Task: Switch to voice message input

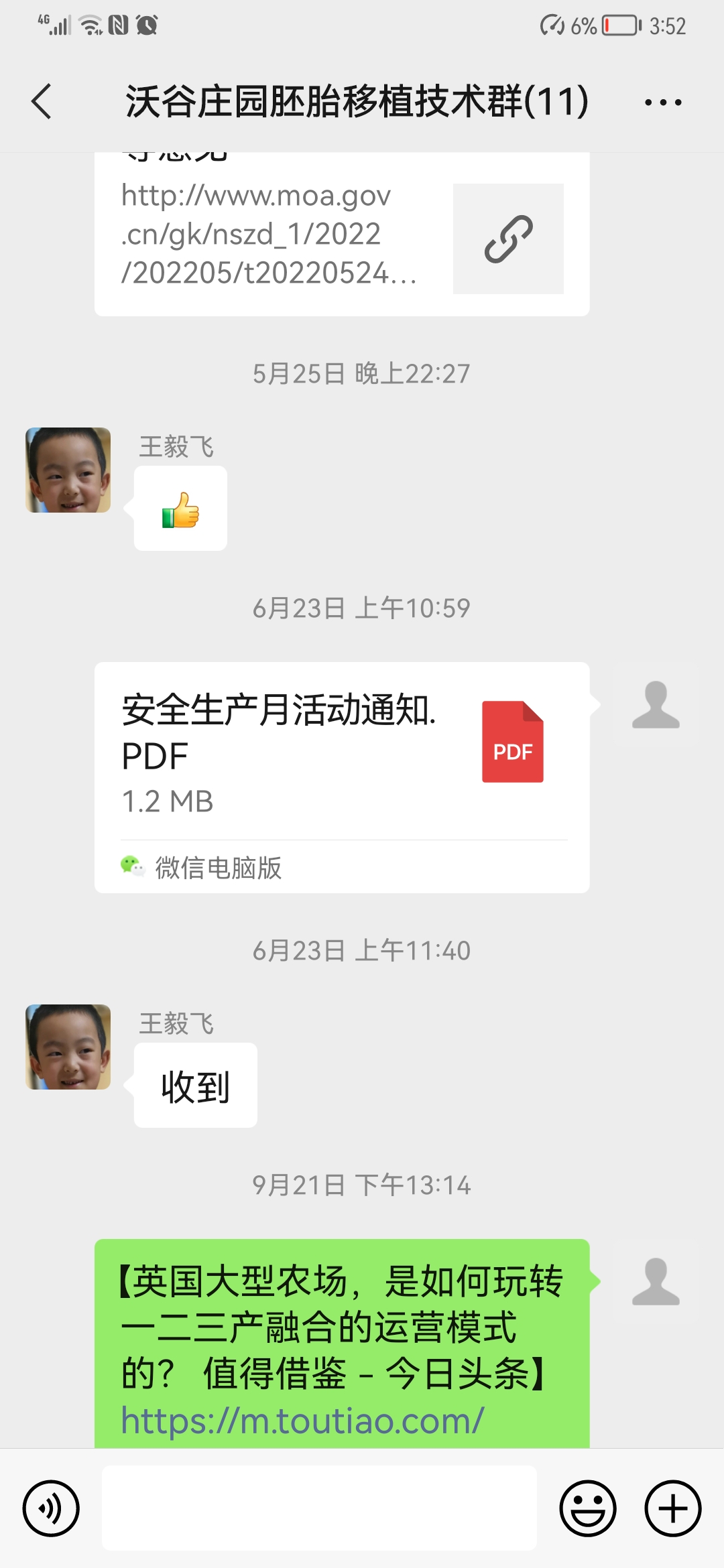Action: click(51, 1508)
